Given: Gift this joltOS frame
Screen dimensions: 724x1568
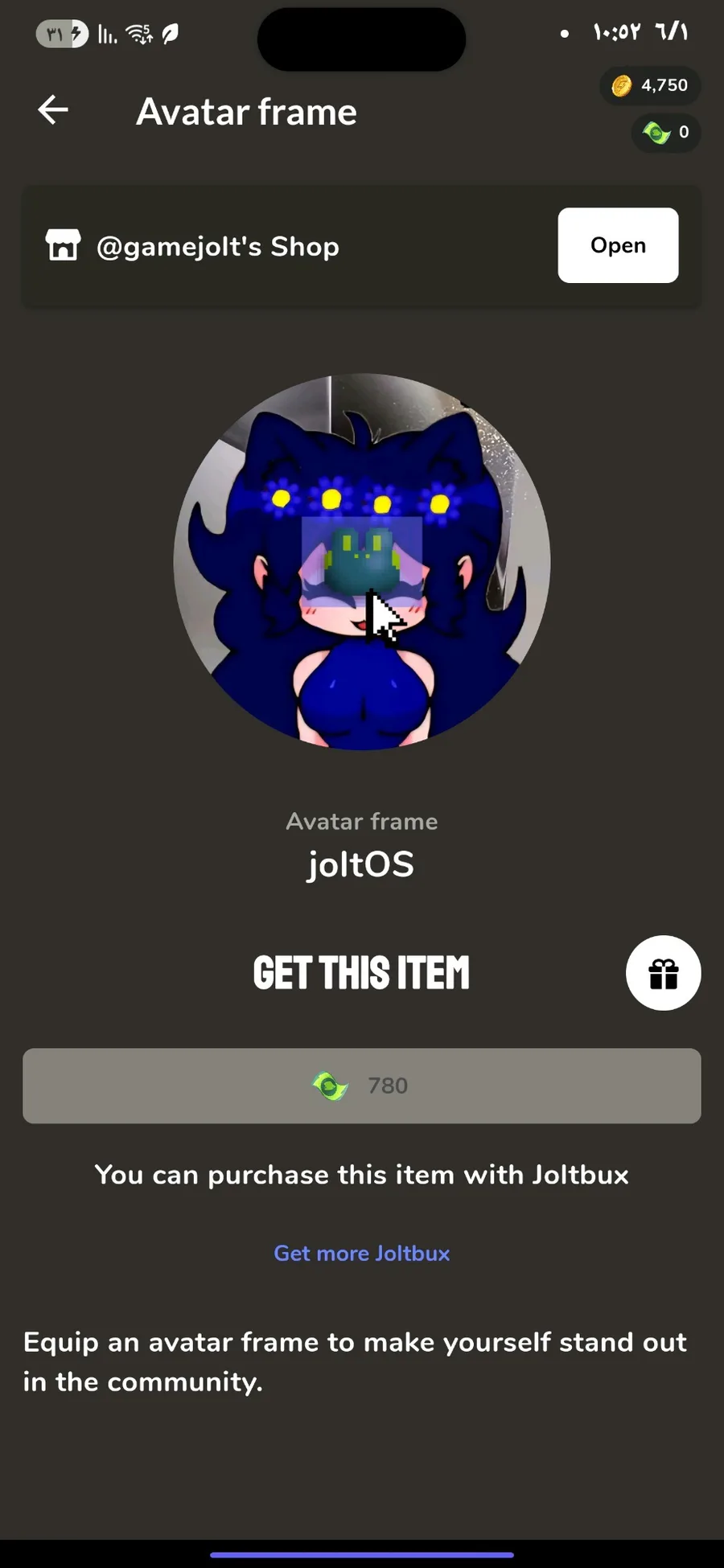Looking at the screenshot, I should (x=663, y=973).
